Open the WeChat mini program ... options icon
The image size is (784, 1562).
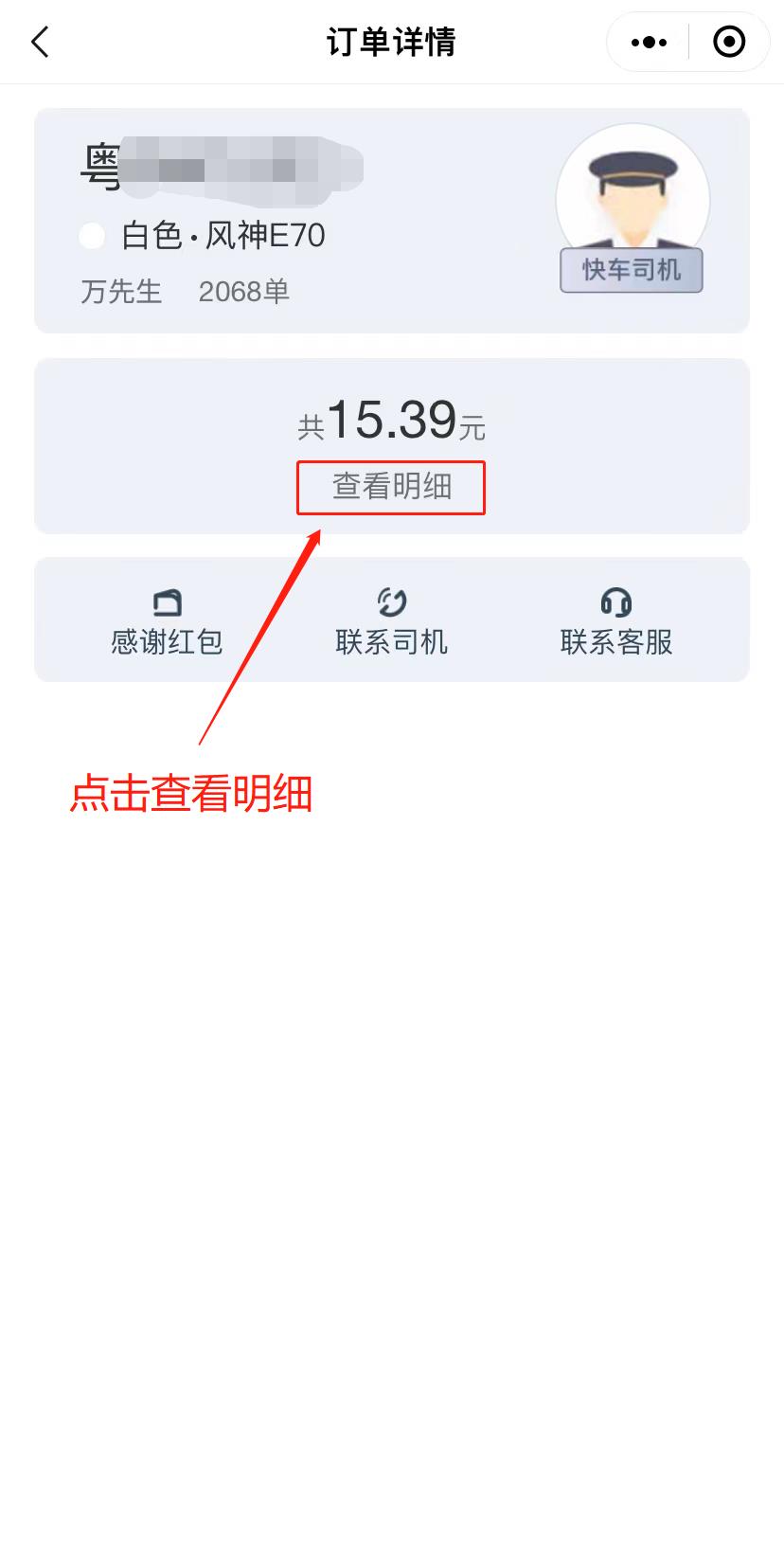point(648,43)
